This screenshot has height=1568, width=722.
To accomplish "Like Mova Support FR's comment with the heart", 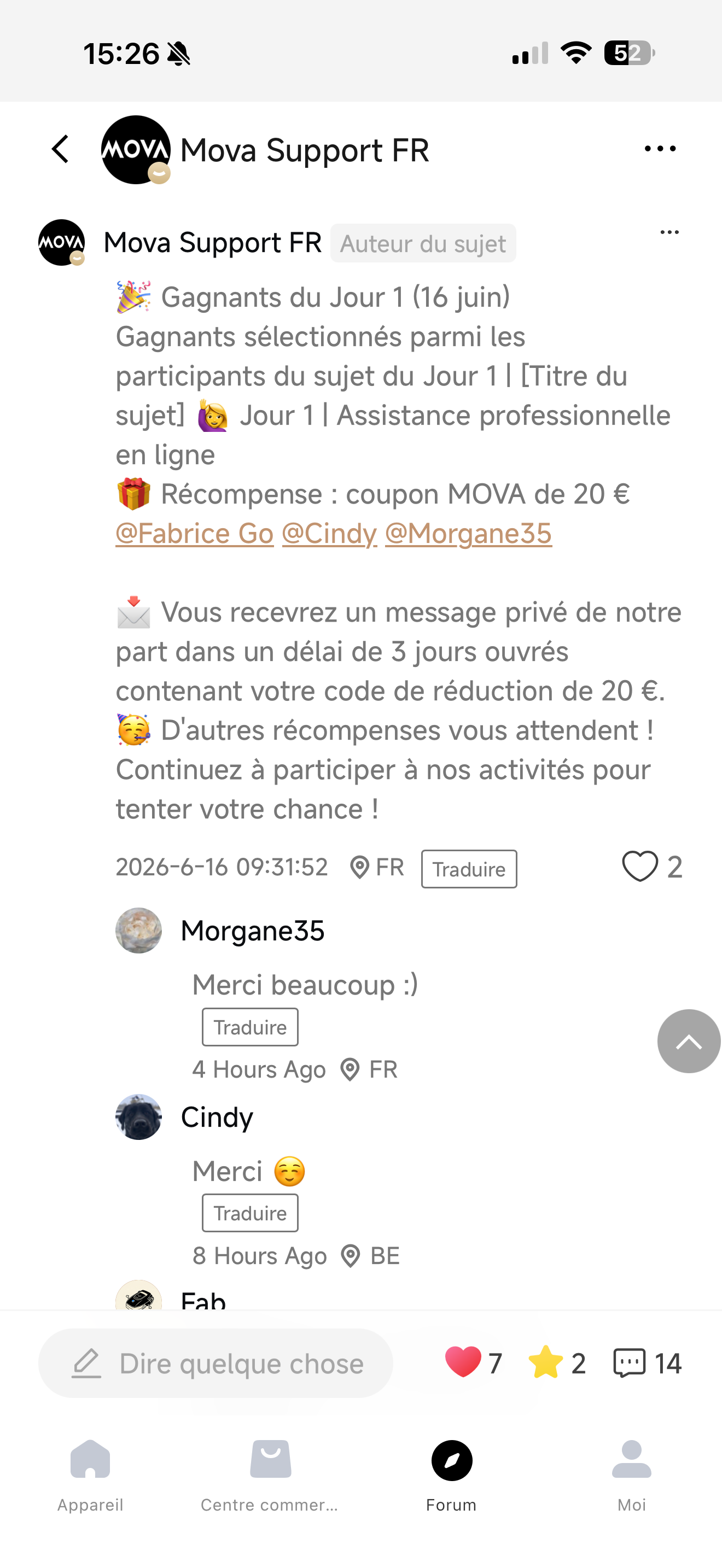I will [640, 866].
